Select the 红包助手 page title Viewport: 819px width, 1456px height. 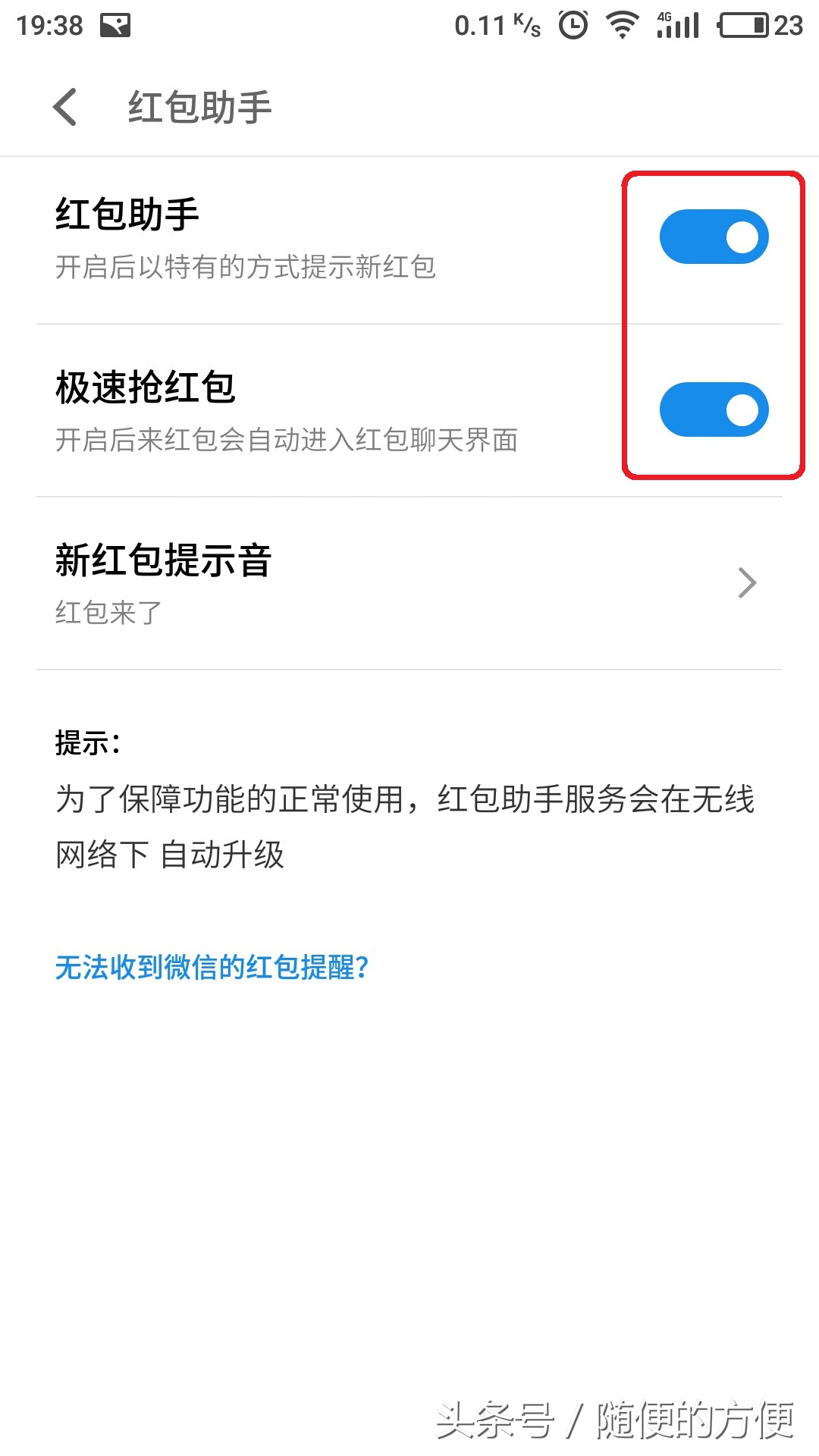[199, 106]
